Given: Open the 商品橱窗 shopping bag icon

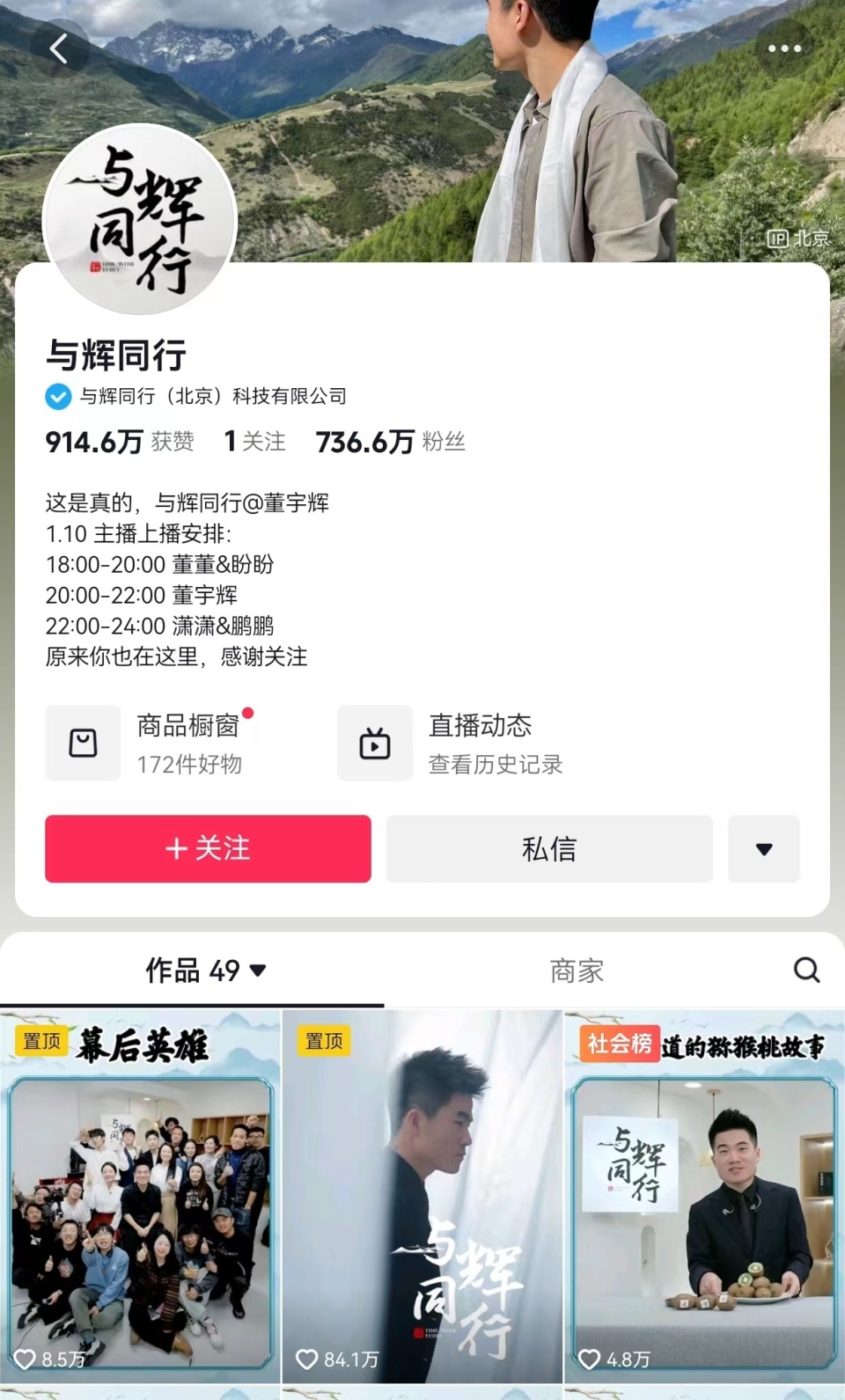Looking at the screenshot, I should click(83, 742).
